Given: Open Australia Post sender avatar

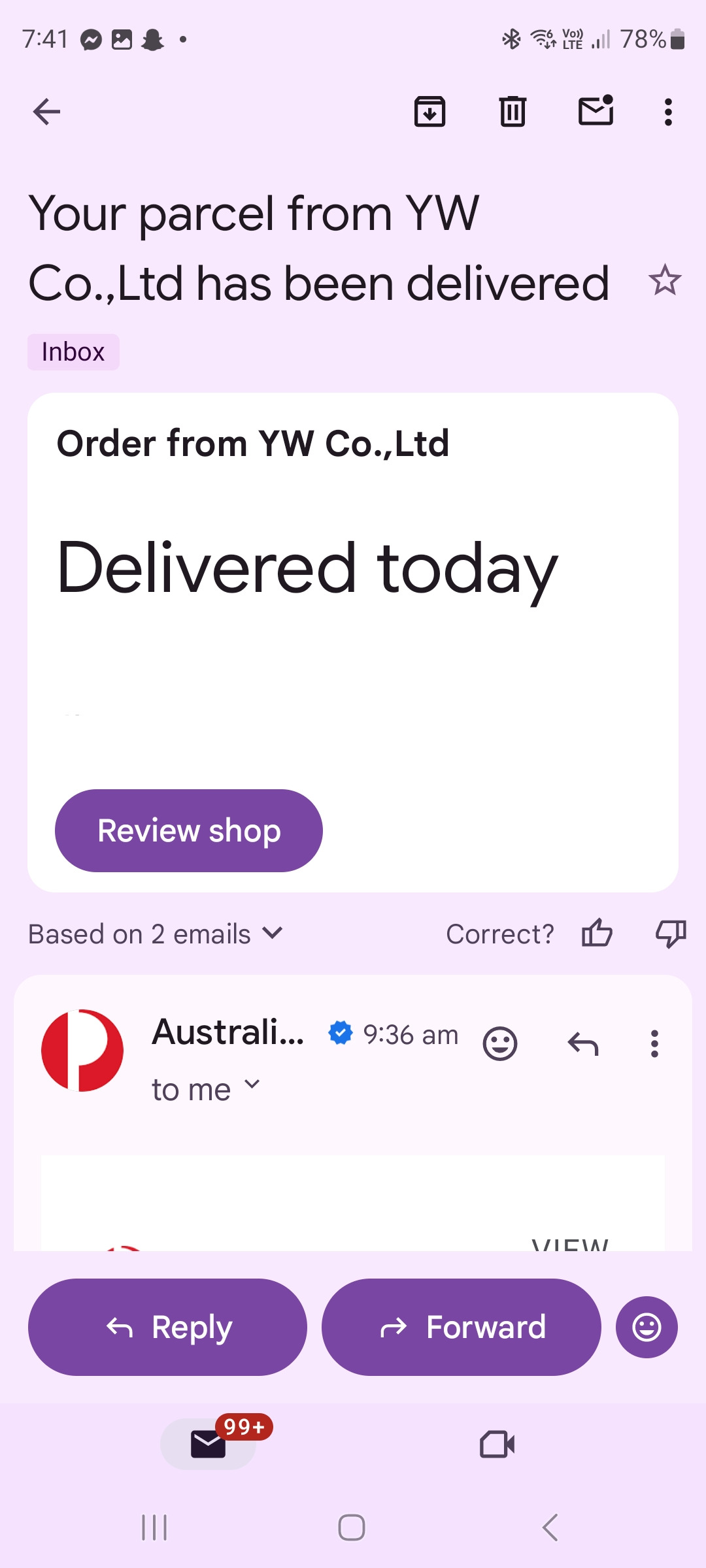Looking at the screenshot, I should coord(82,1050).
